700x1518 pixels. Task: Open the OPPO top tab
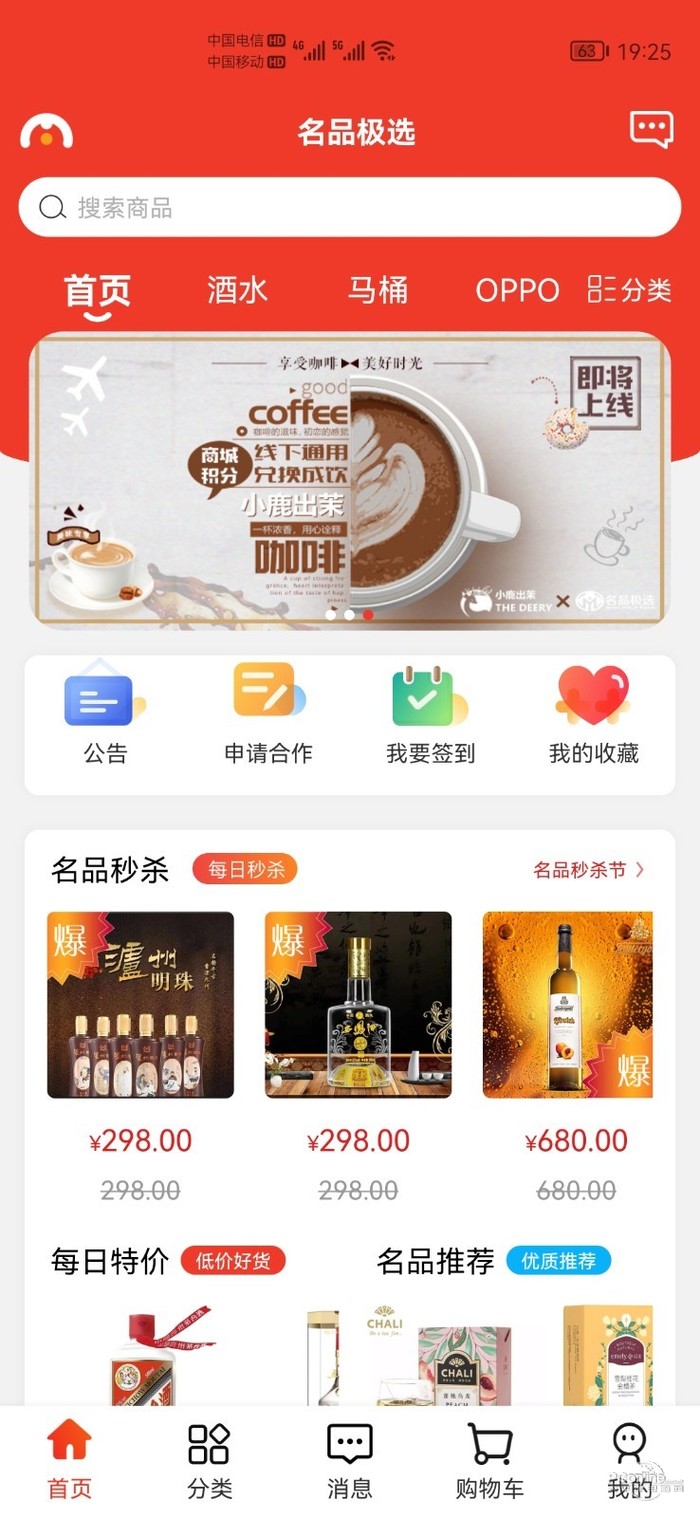516,290
